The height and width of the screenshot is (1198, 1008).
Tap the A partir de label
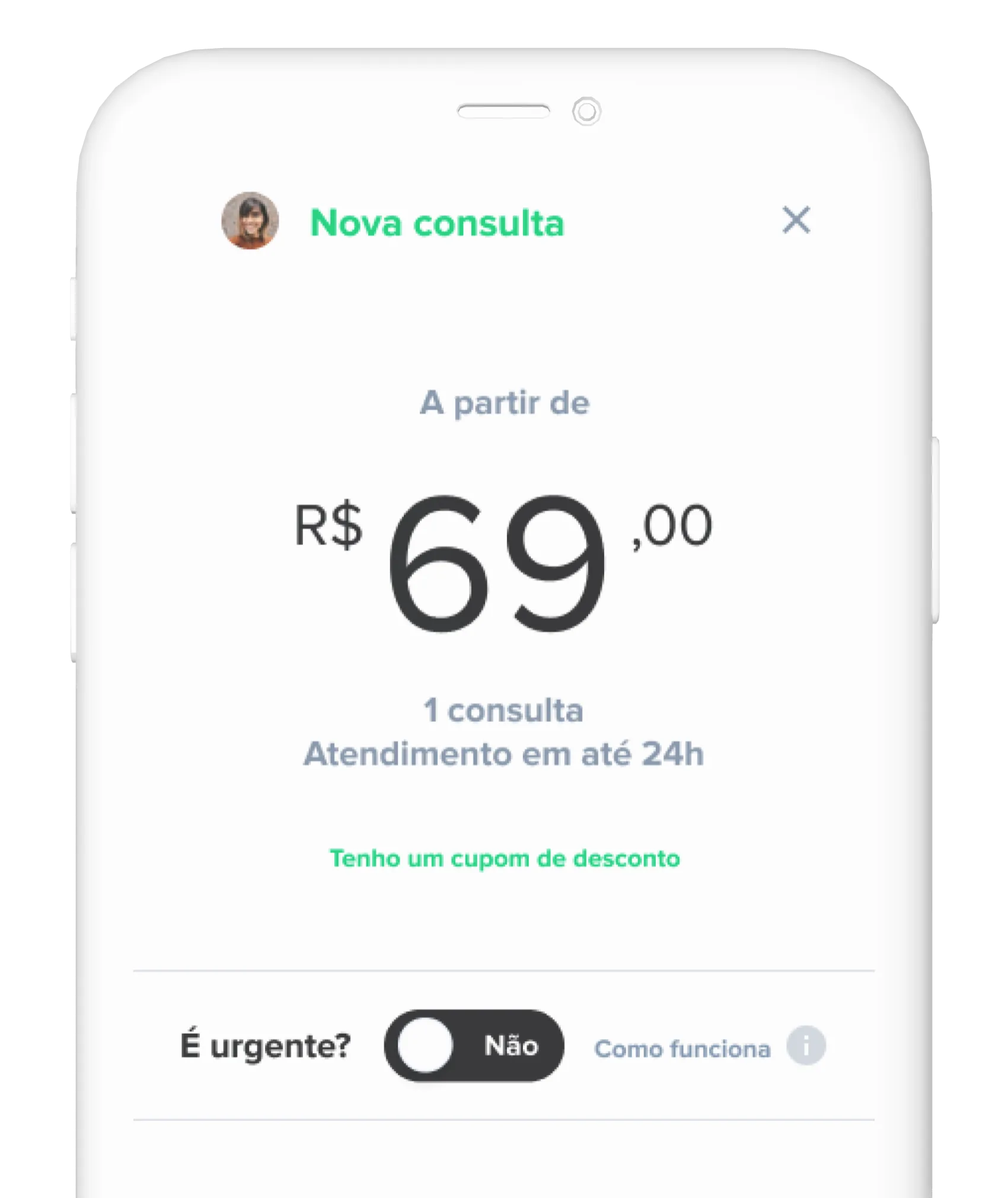tap(504, 402)
